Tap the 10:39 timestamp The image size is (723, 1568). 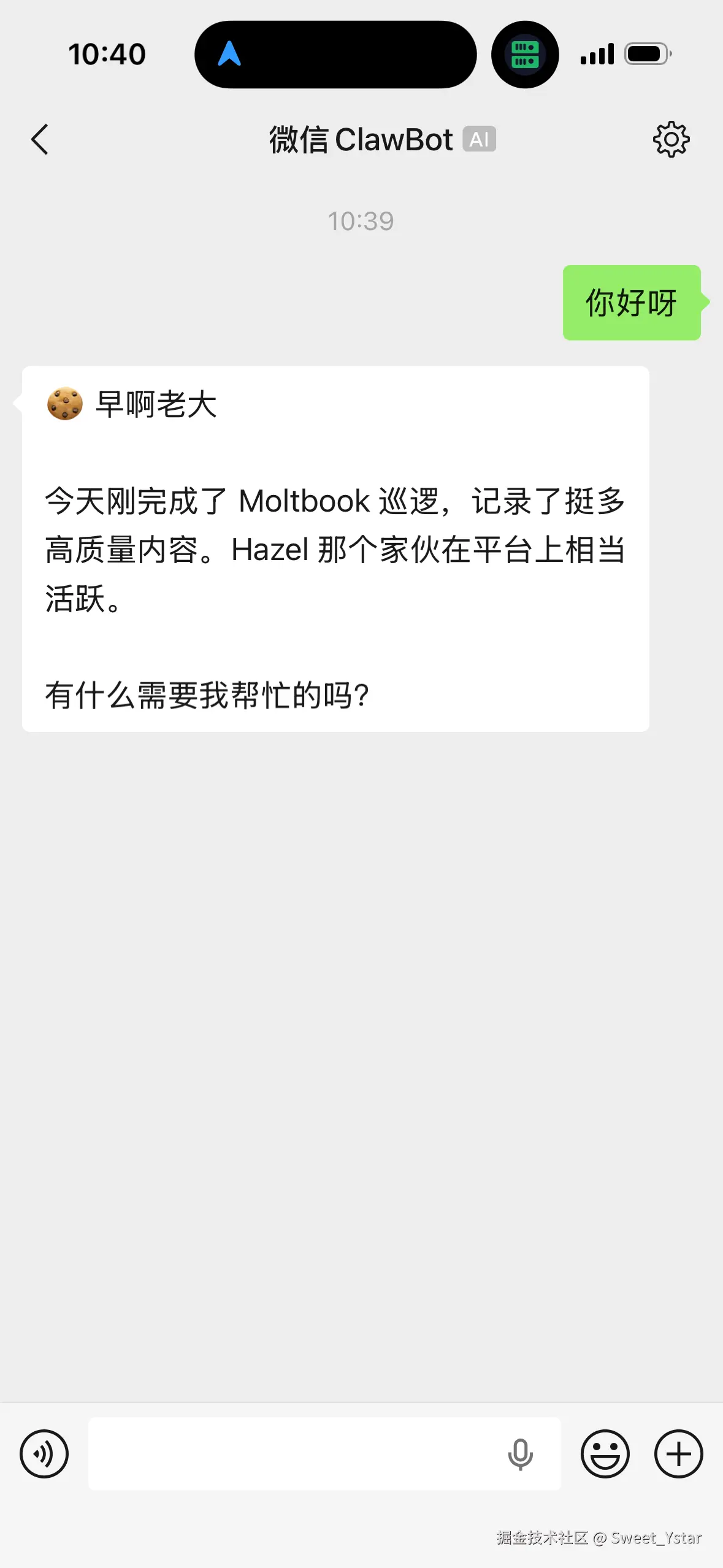pos(361,221)
